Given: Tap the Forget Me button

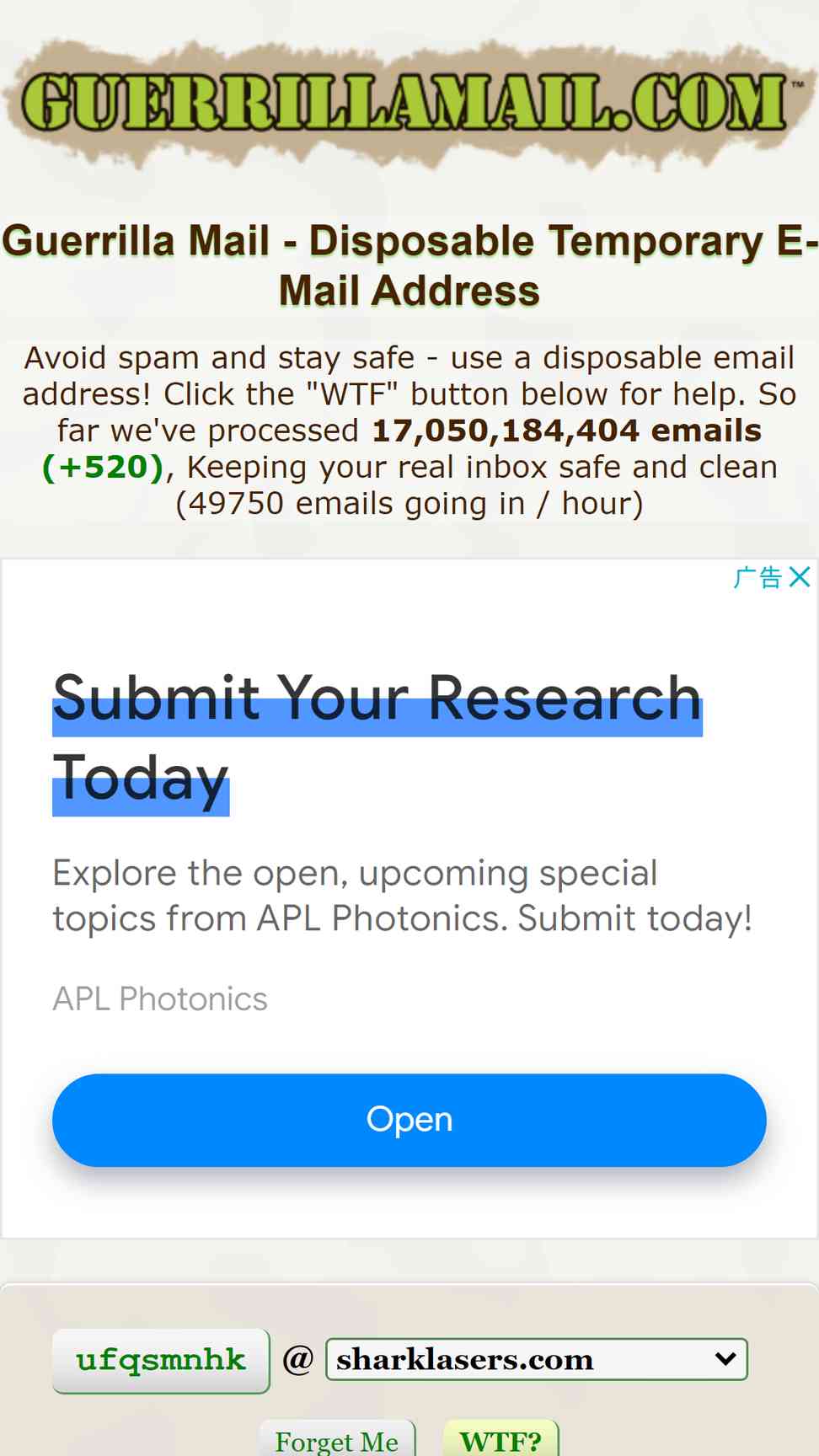Looking at the screenshot, I should [x=337, y=1439].
